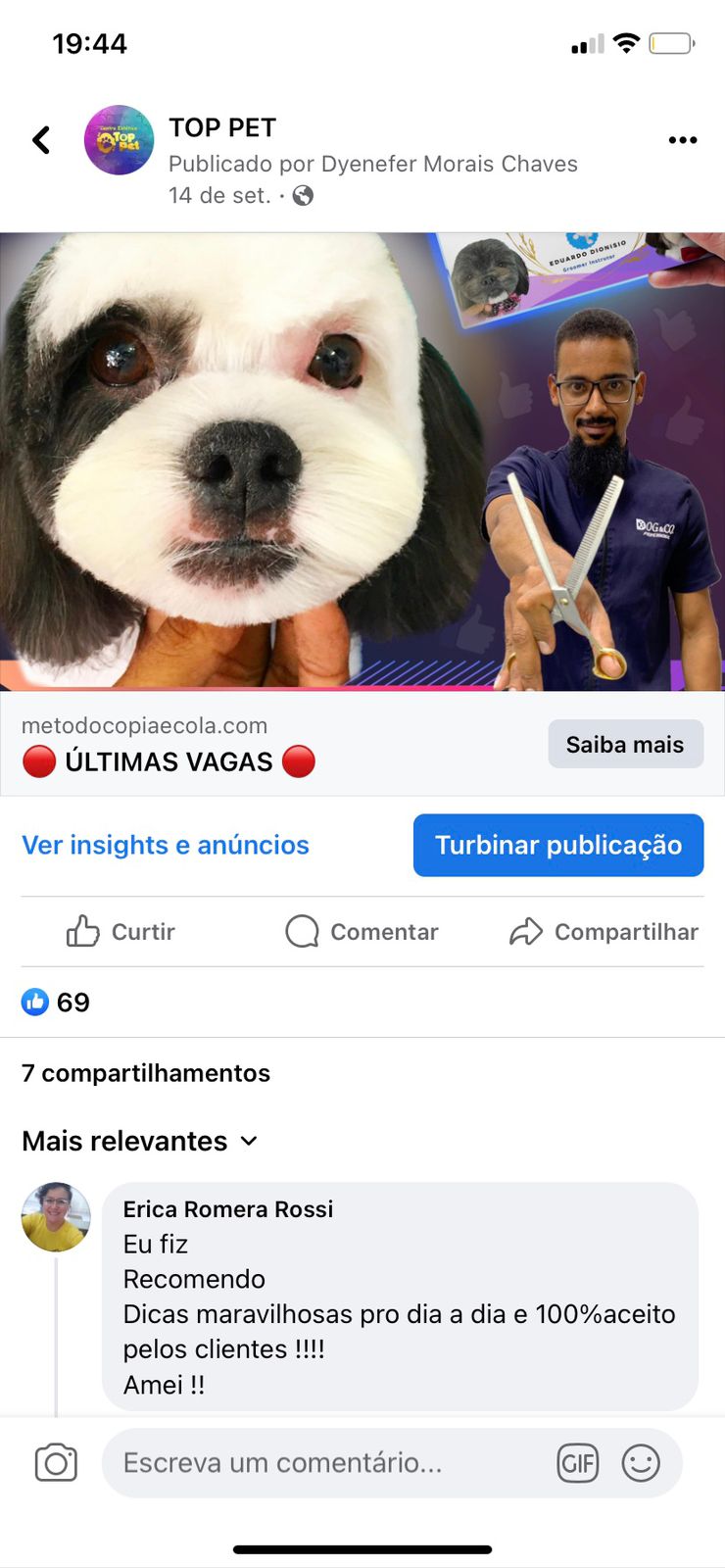Open the groomer ad image
Screen dimensions: 725x1568
[x=362, y=461]
